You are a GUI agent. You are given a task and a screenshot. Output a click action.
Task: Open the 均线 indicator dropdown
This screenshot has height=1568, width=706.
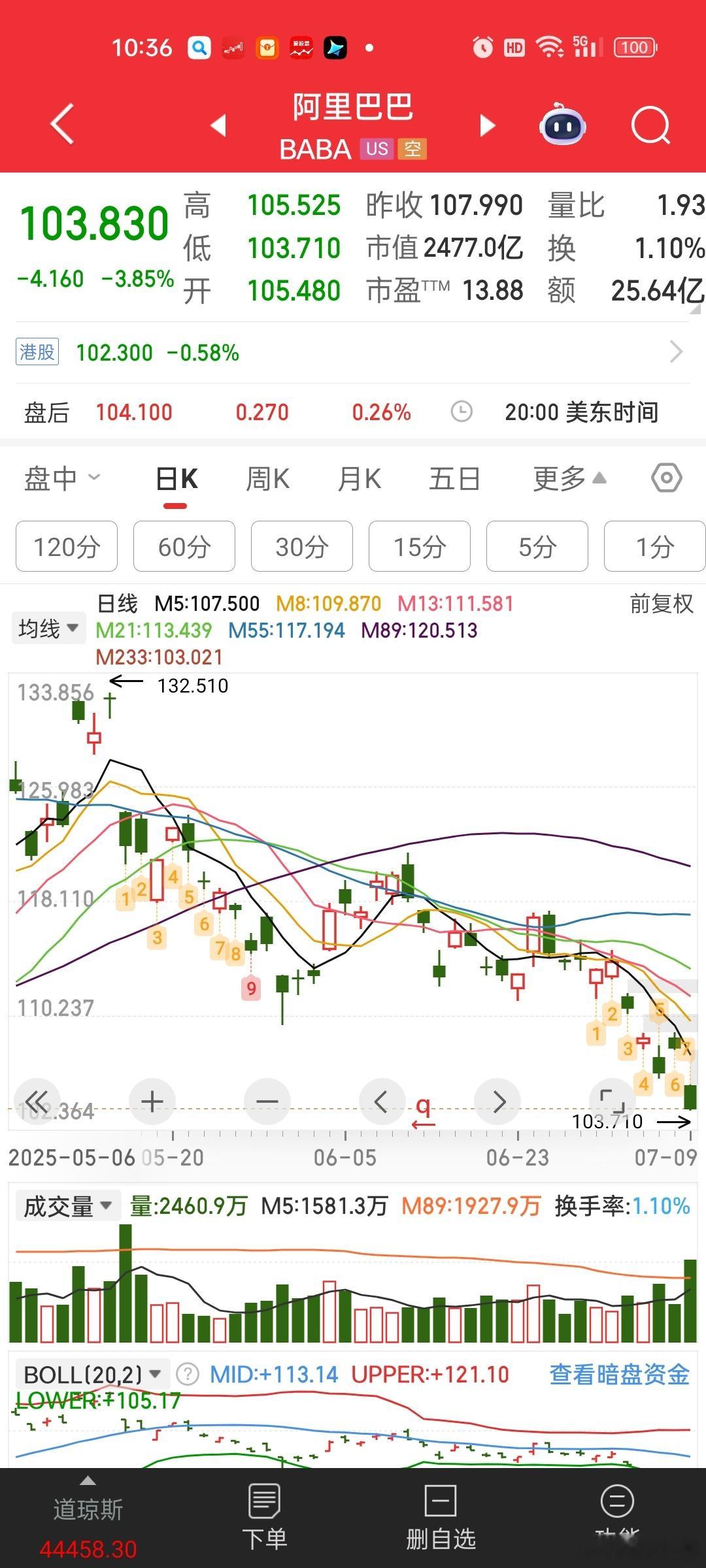click(48, 629)
